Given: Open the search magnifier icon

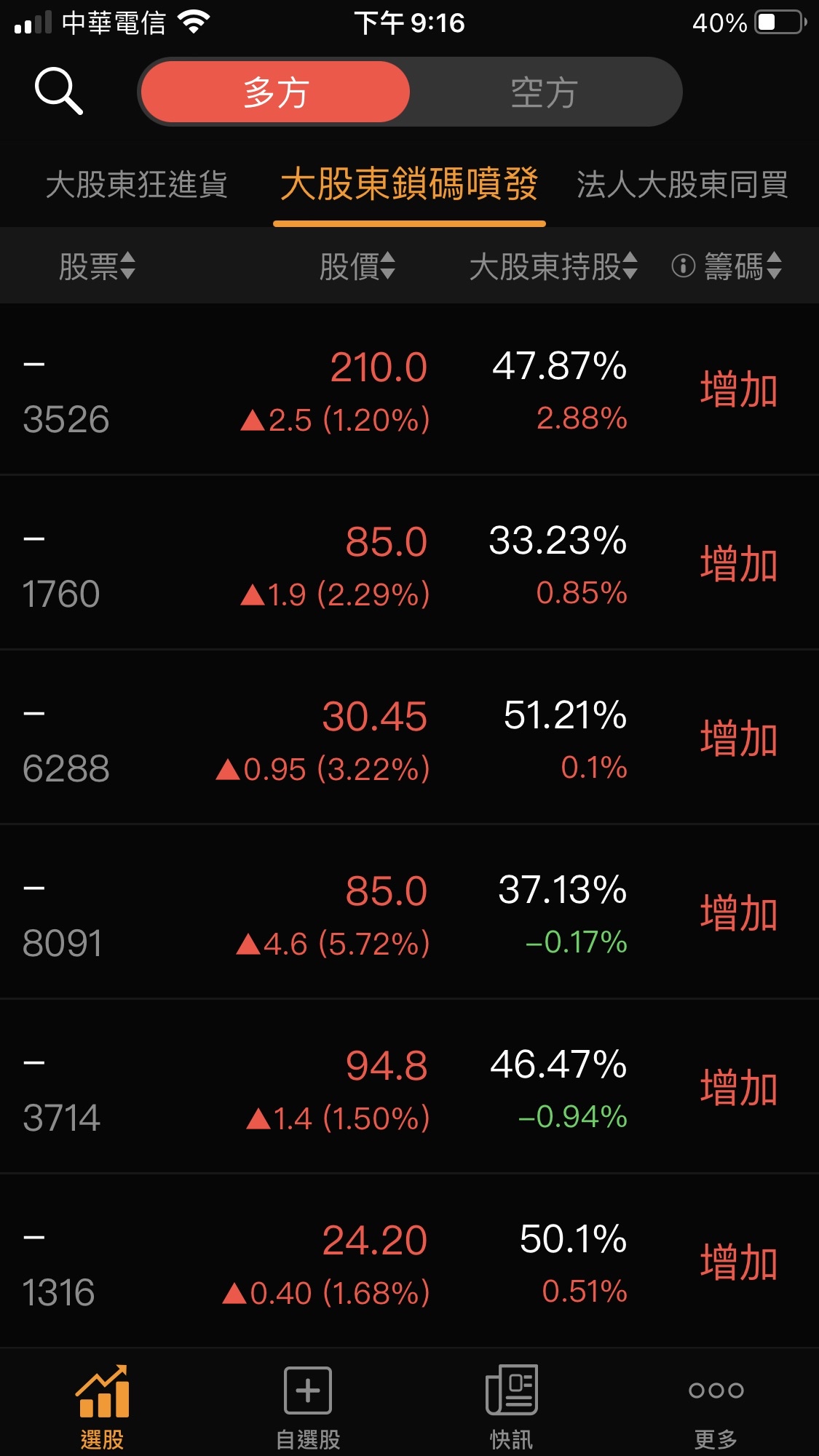Looking at the screenshot, I should [58, 91].
